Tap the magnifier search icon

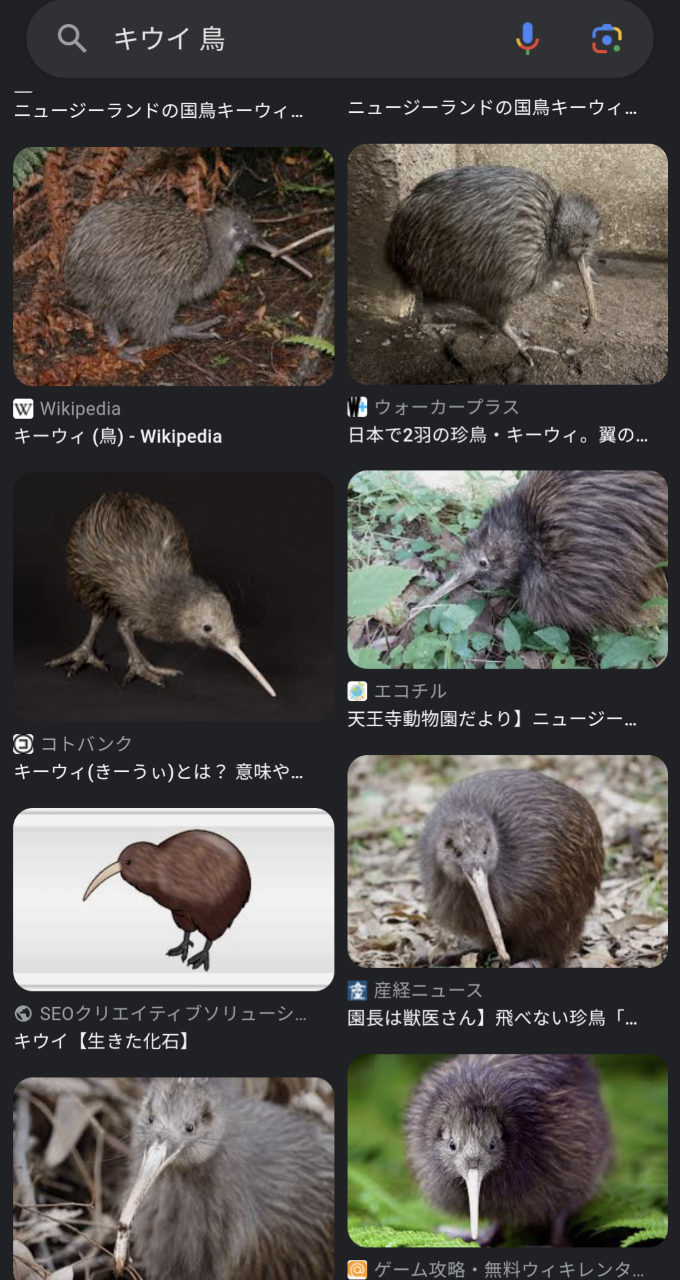click(72, 39)
